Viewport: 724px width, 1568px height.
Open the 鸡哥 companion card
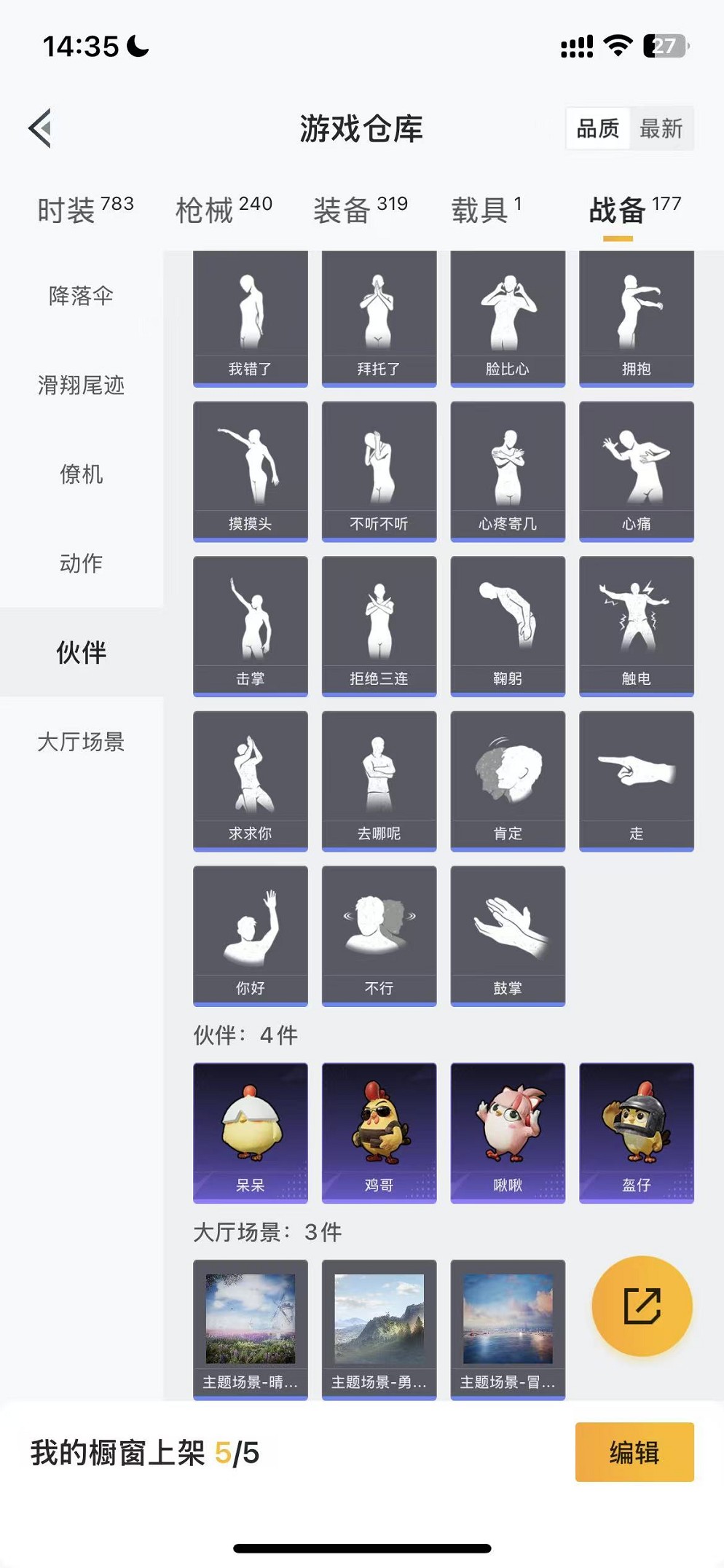[x=379, y=1132]
